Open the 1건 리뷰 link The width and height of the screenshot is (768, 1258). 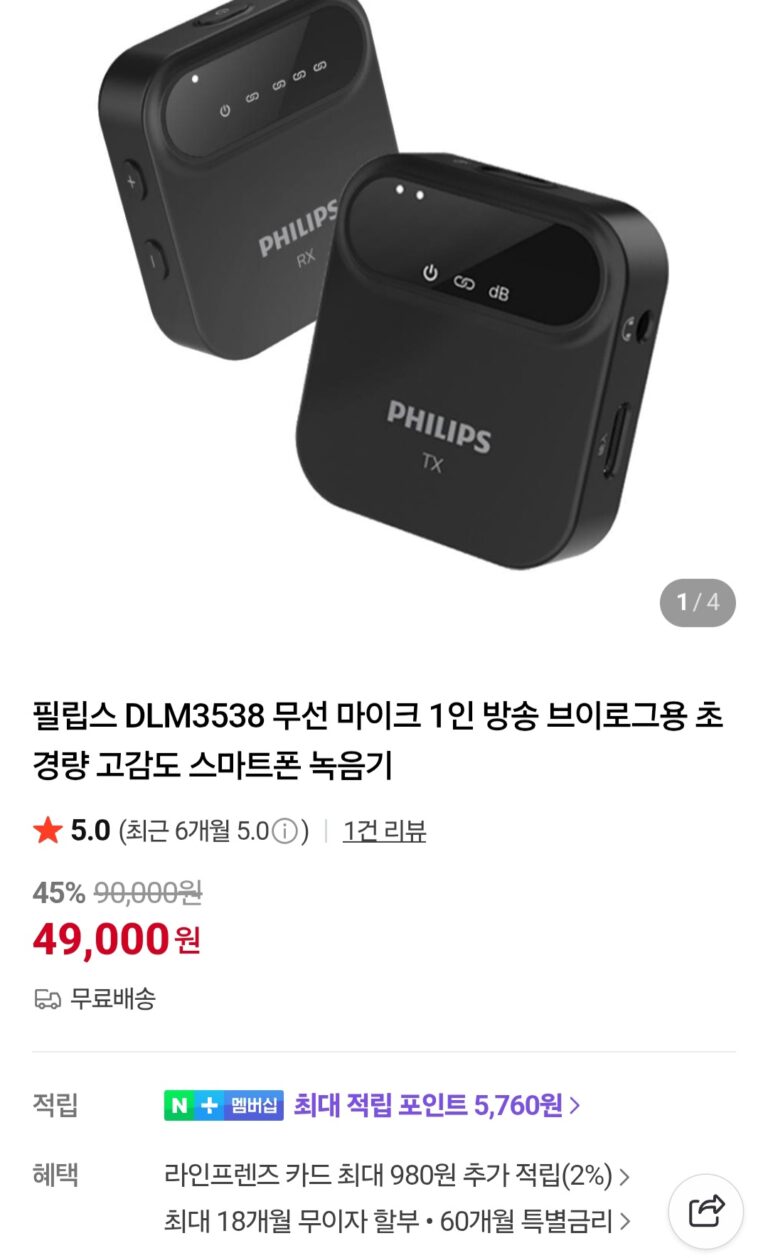[x=384, y=831]
